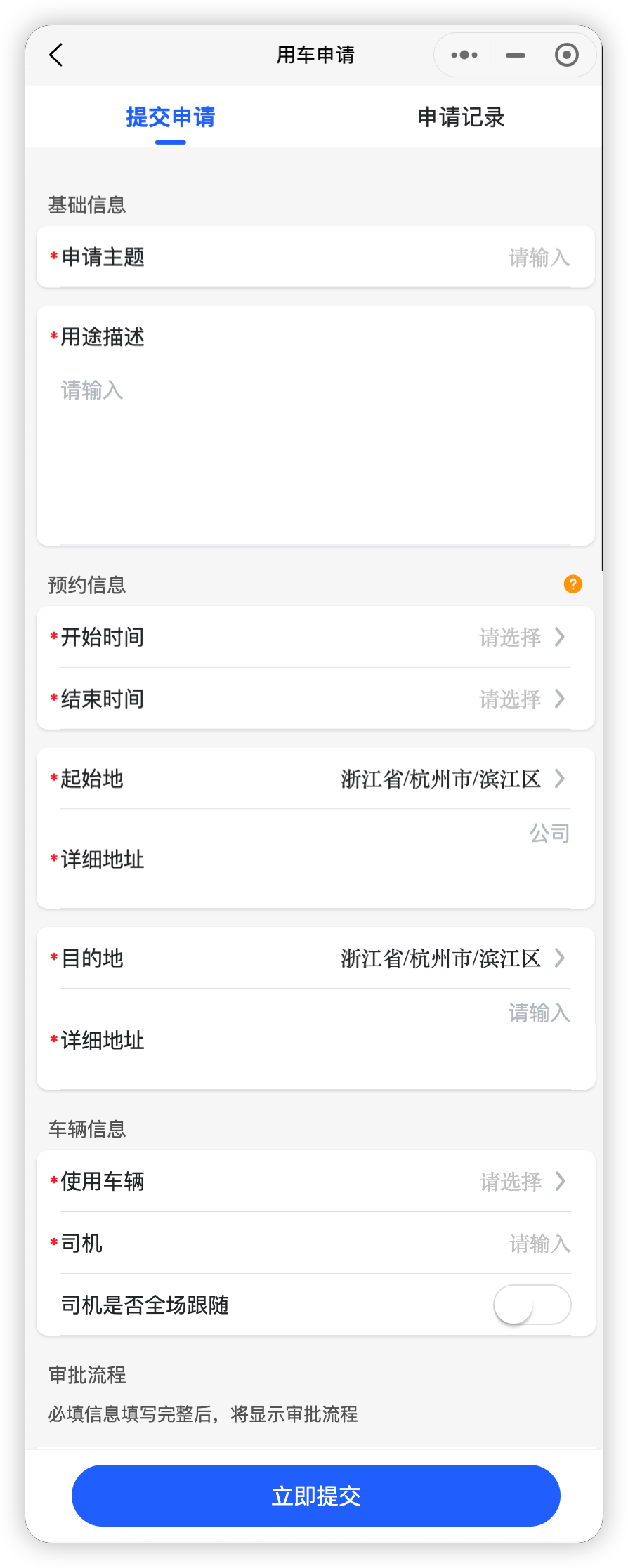Viewport: 628px width, 1568px height.
Task: Tap the 请选择 link for 使用车辆
Action: click(x=509, y=1182)
